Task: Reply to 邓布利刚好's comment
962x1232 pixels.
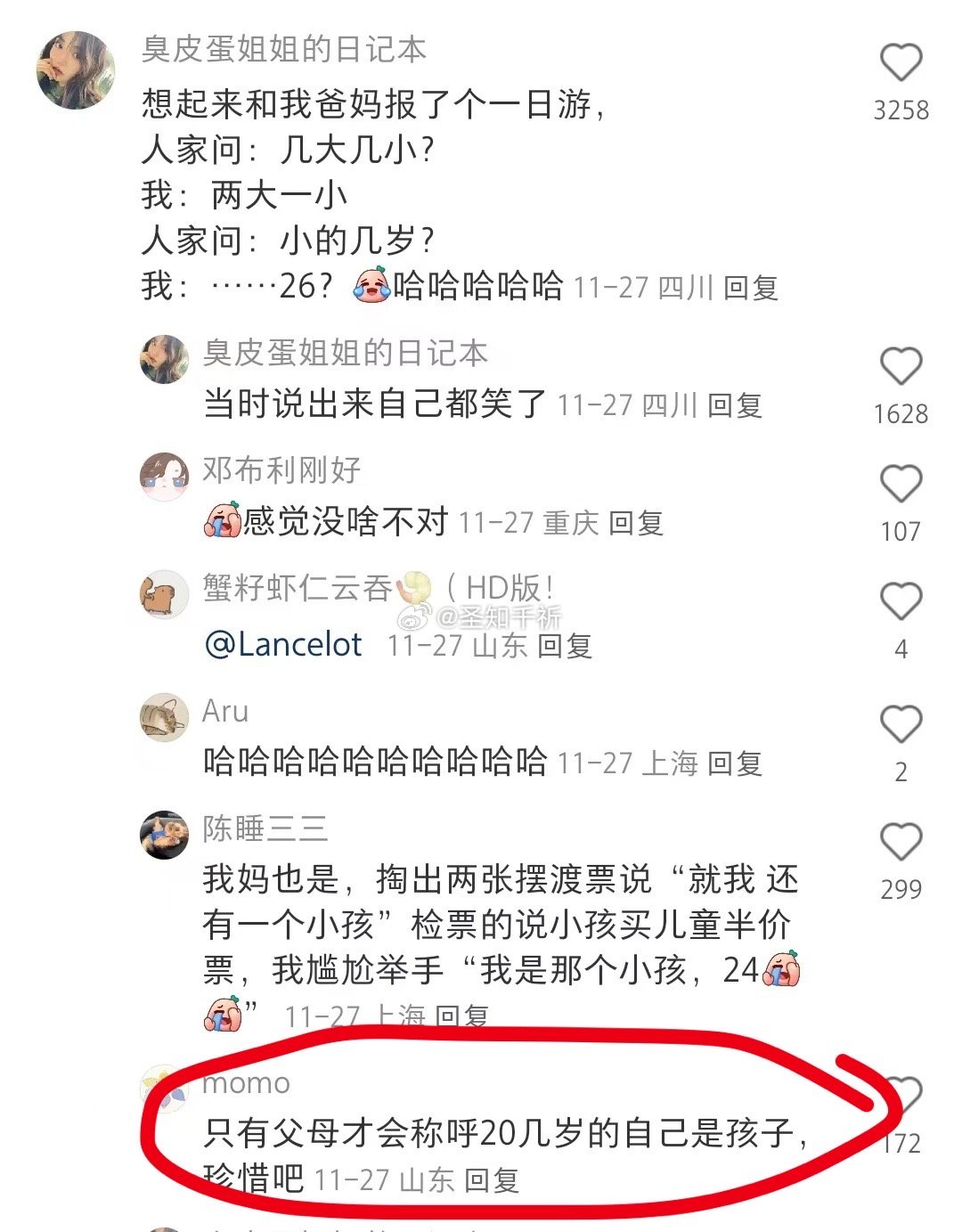Action: click(x=636, y=523)
